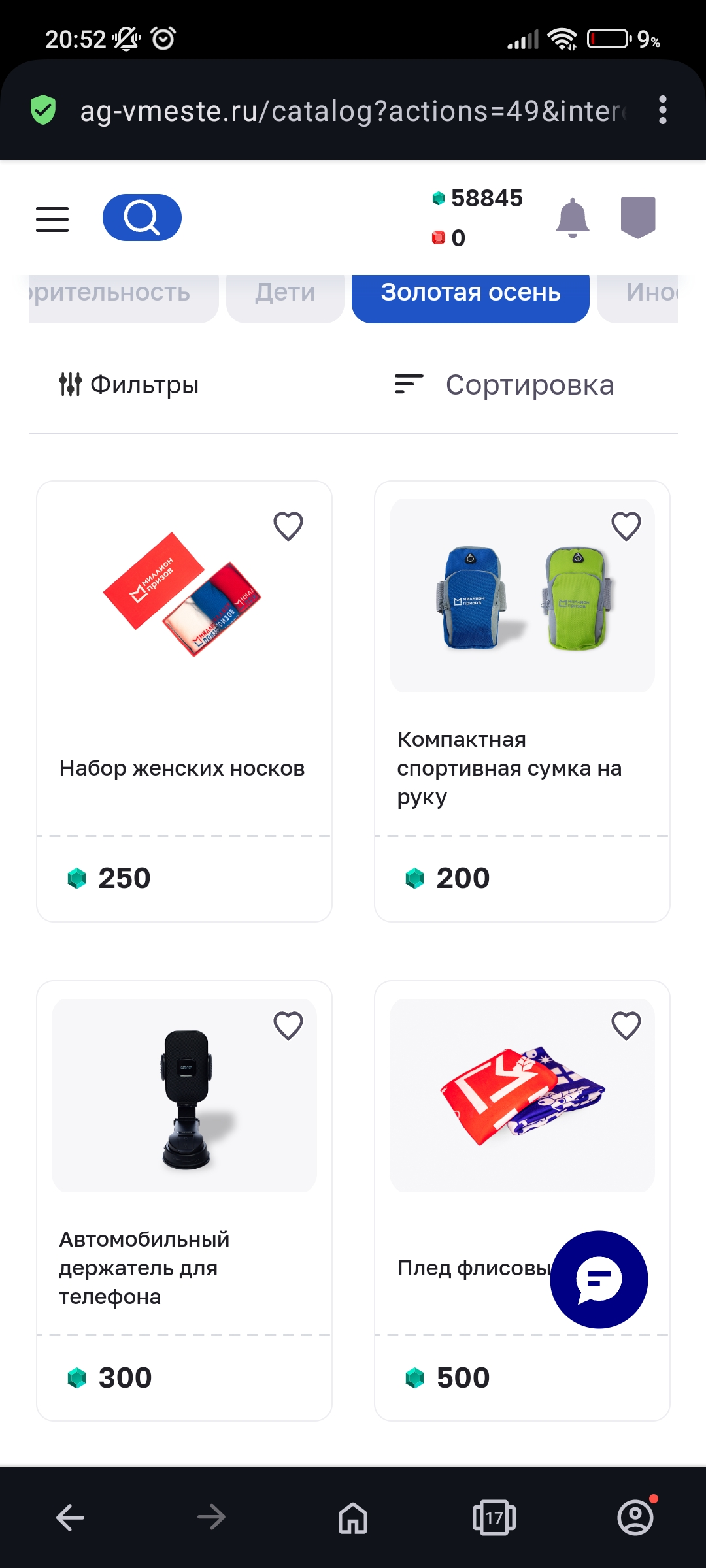
Task: Open Сортировка menu
Action: click(504, 385)
